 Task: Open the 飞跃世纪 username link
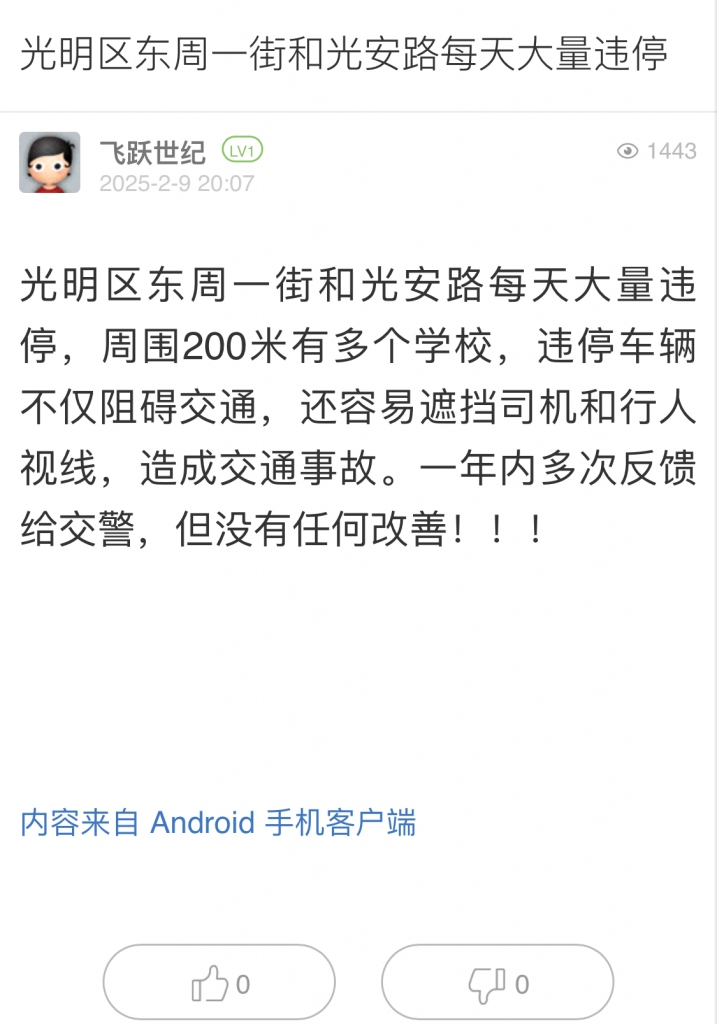152,151
